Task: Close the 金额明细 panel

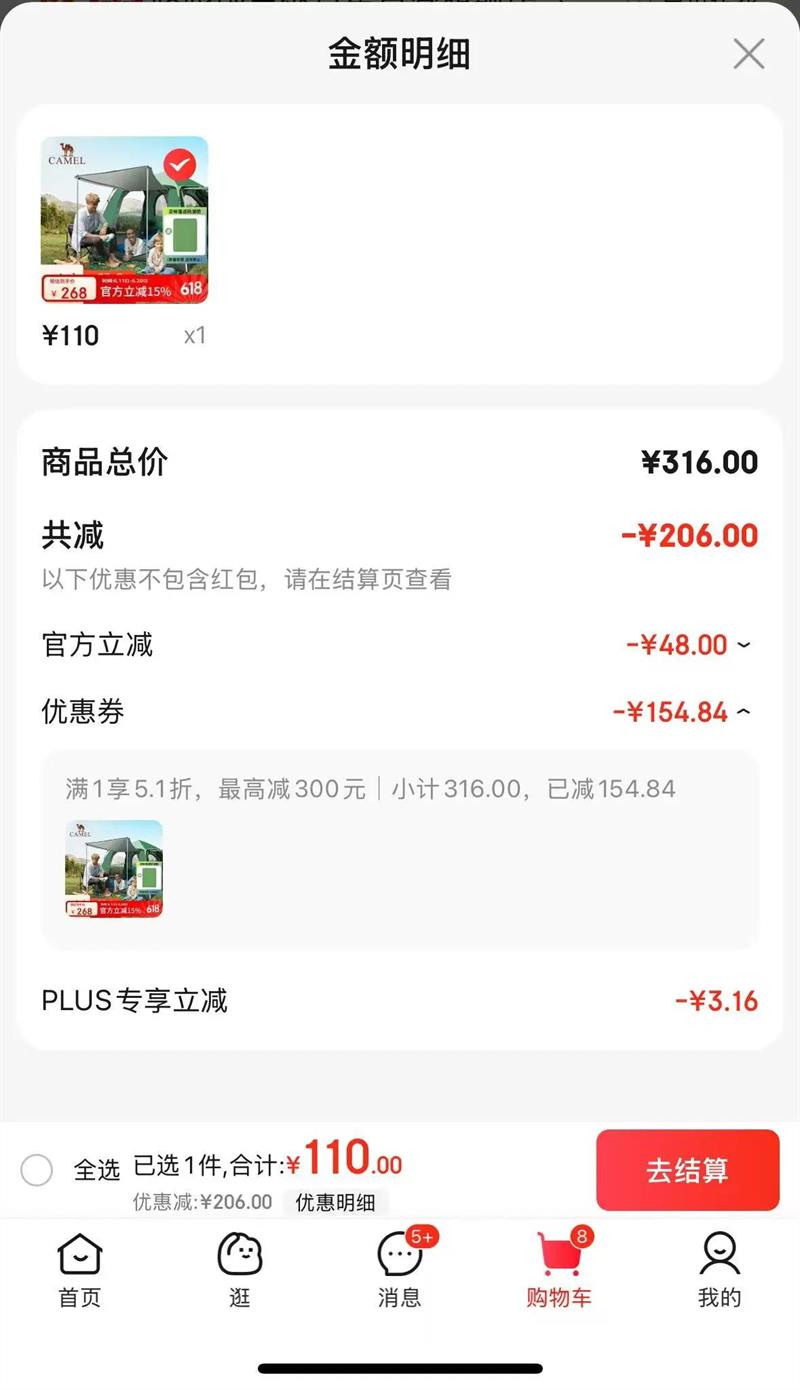Action: (748, 54)
